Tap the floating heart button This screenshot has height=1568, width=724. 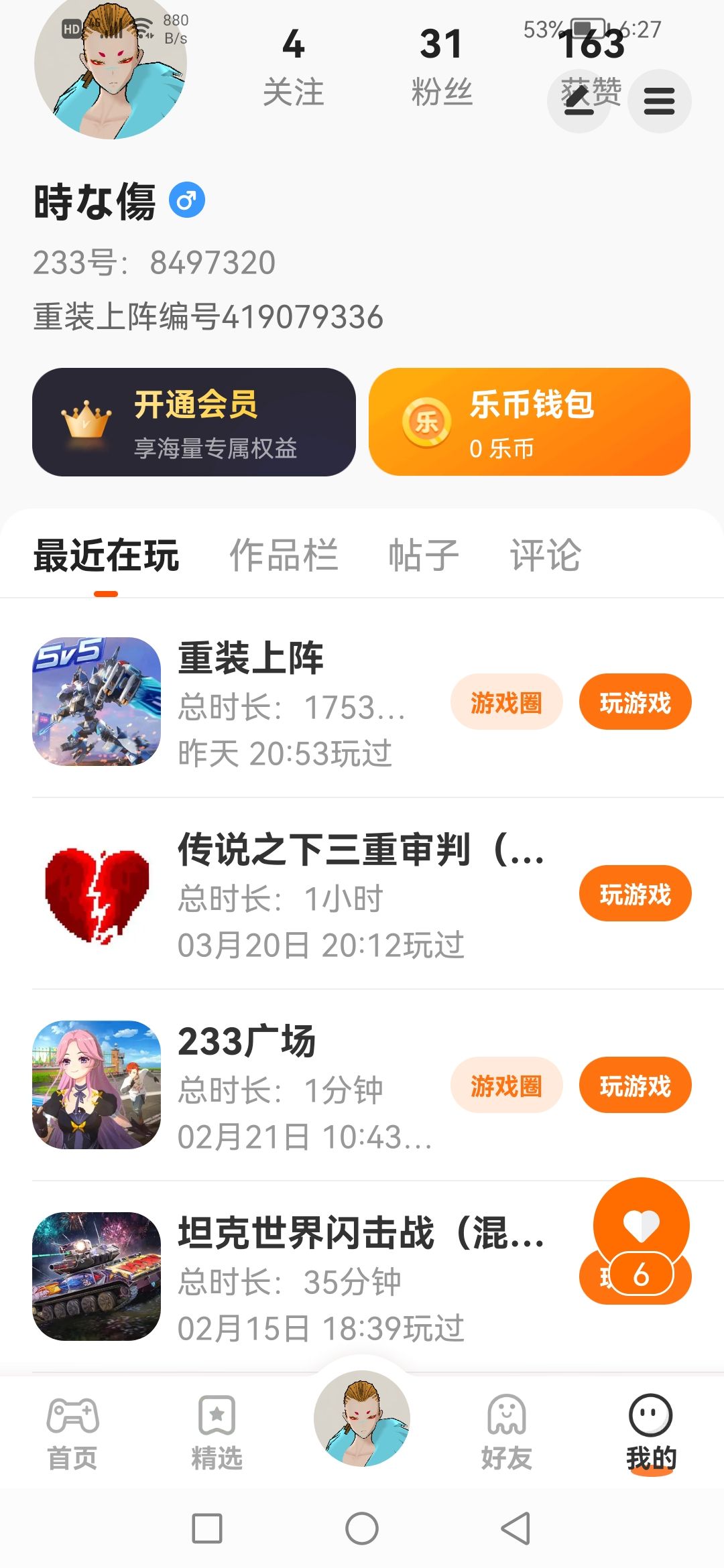(x=641, y=1225)
